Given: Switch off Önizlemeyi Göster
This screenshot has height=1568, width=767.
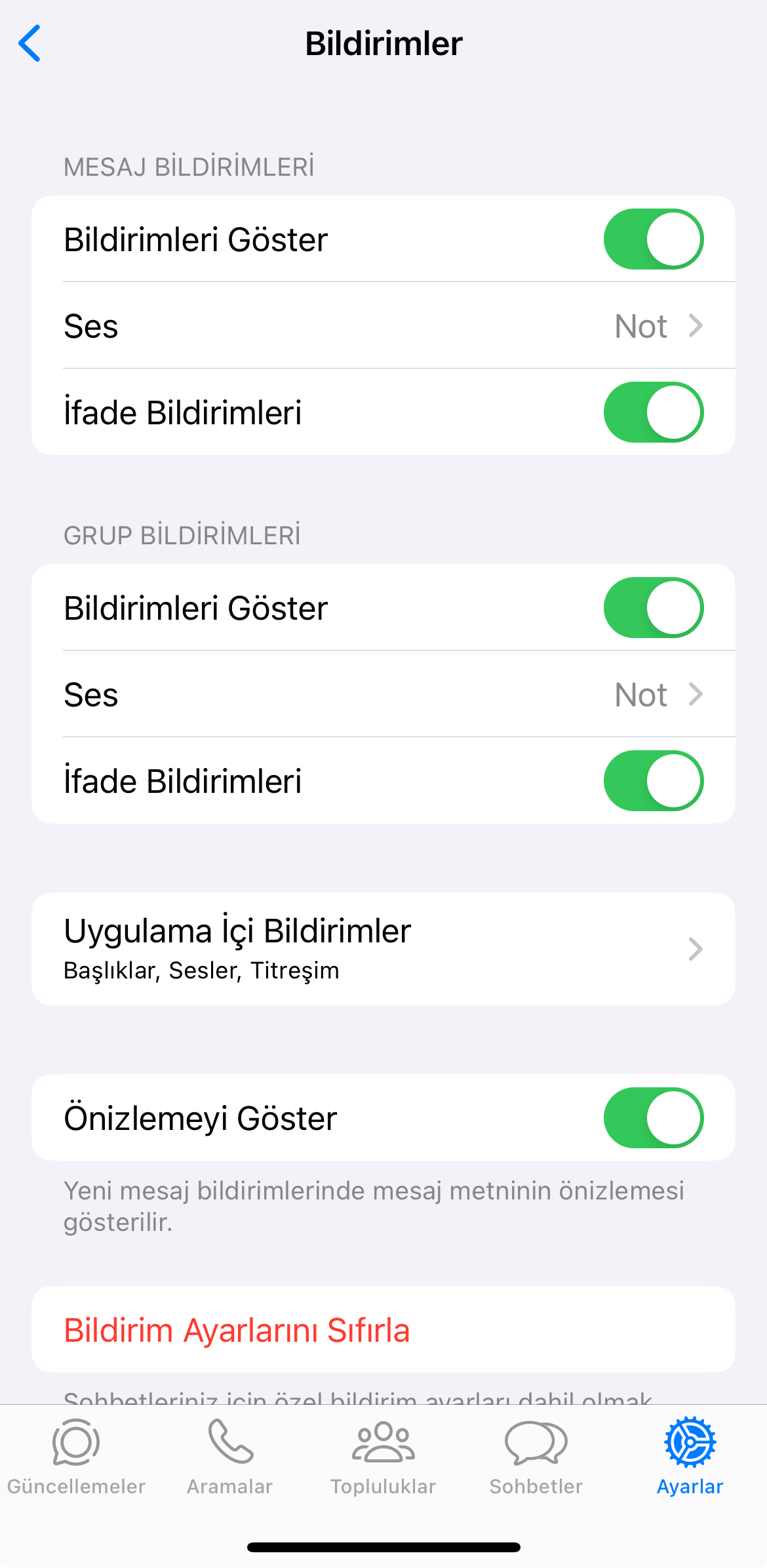Looking at the screenshot, I should pos(654,1118).
